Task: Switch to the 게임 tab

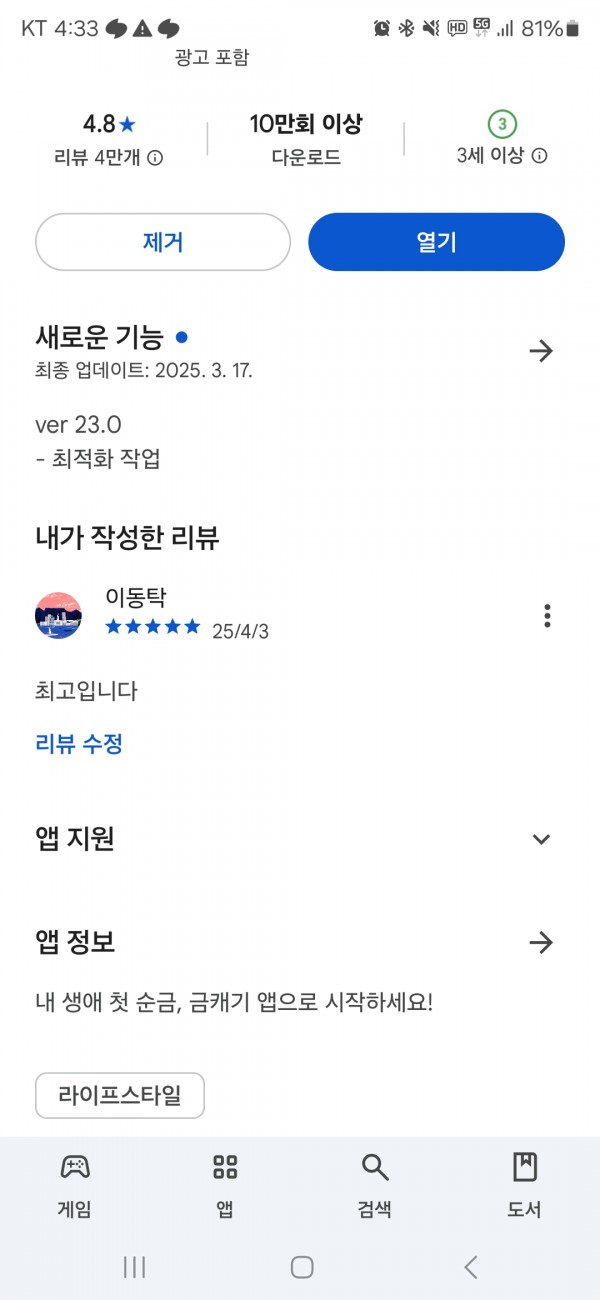Action: [75, 1186]
